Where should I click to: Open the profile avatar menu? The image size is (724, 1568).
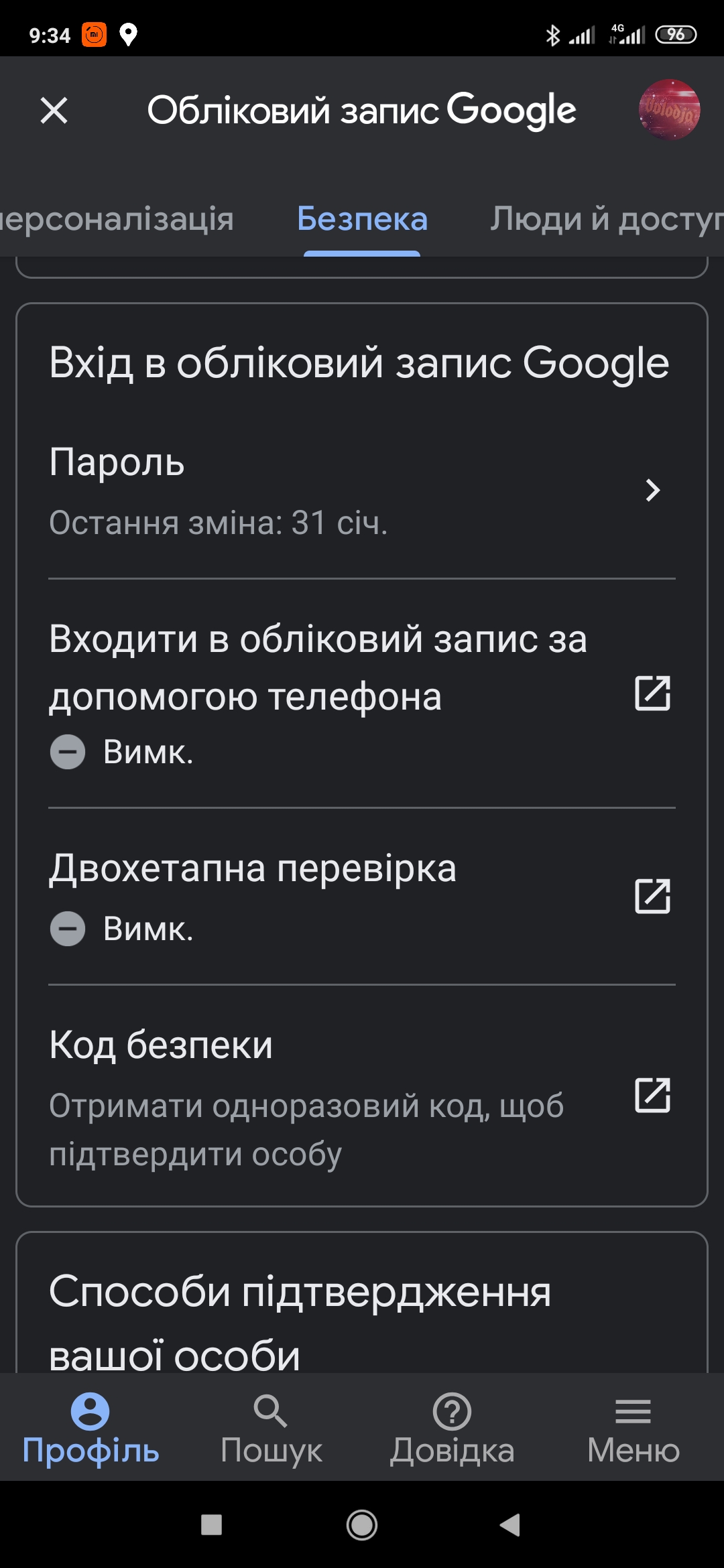(669, 110)
